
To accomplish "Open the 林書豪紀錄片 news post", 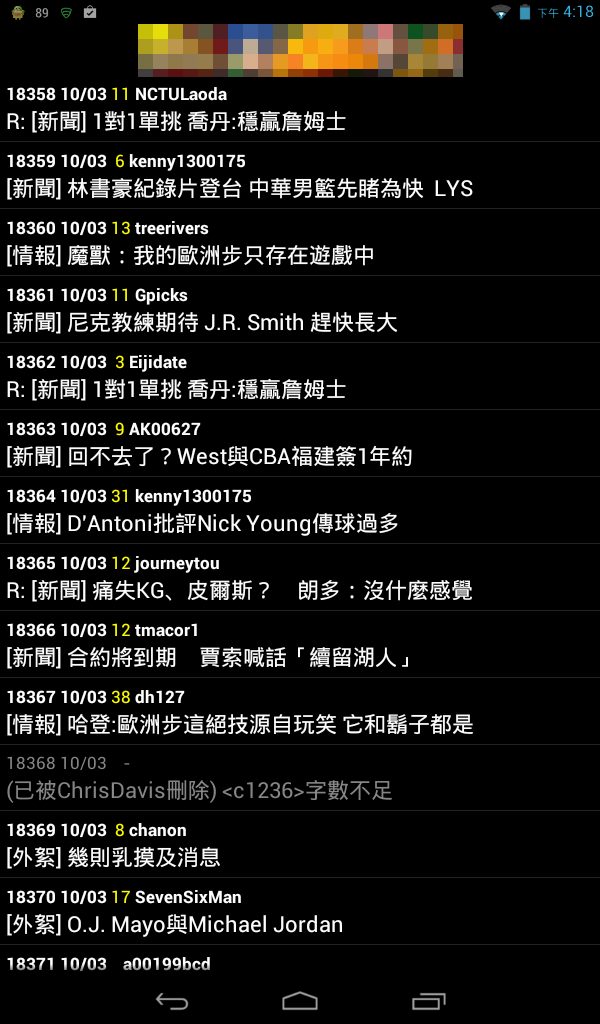I will (300, 176).
